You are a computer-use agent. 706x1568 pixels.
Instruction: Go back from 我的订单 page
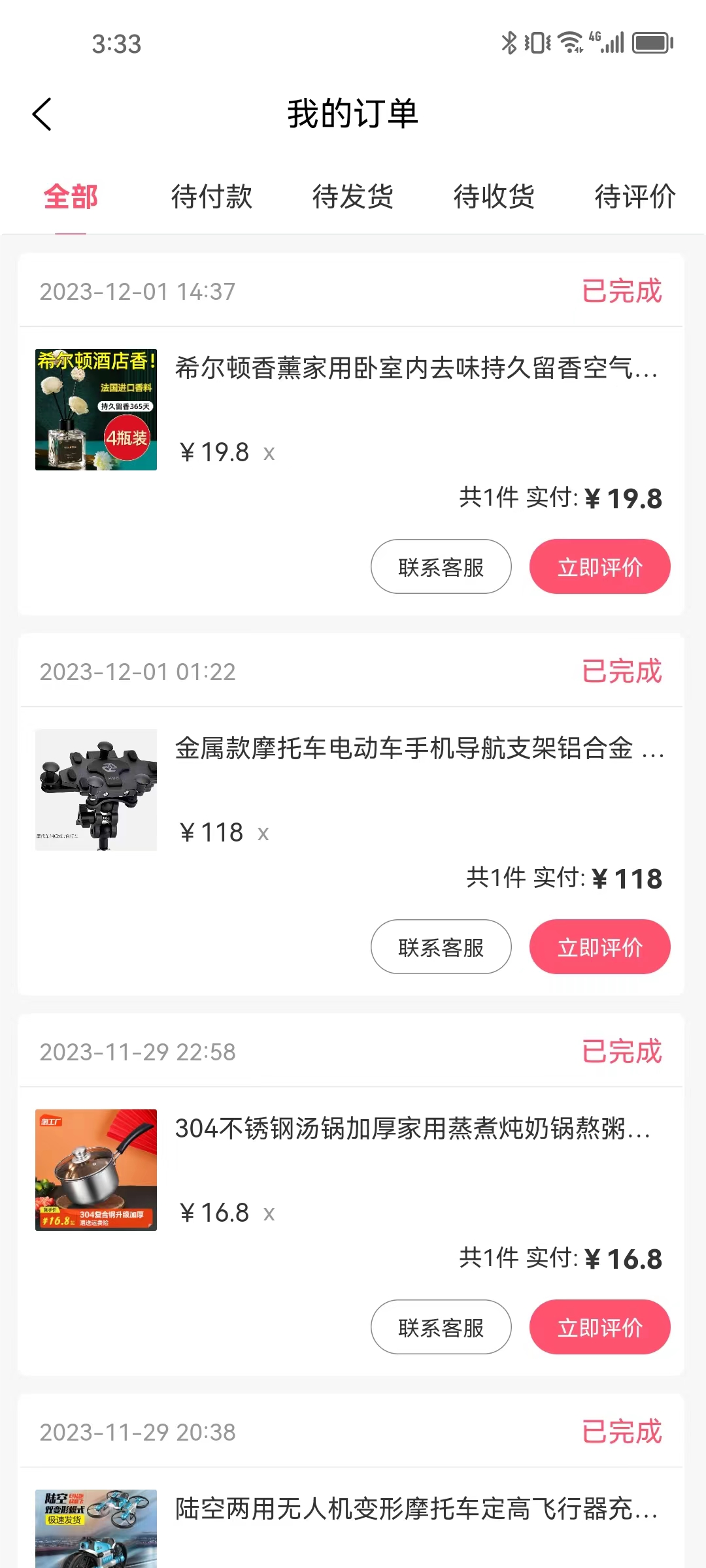(42, 114)
